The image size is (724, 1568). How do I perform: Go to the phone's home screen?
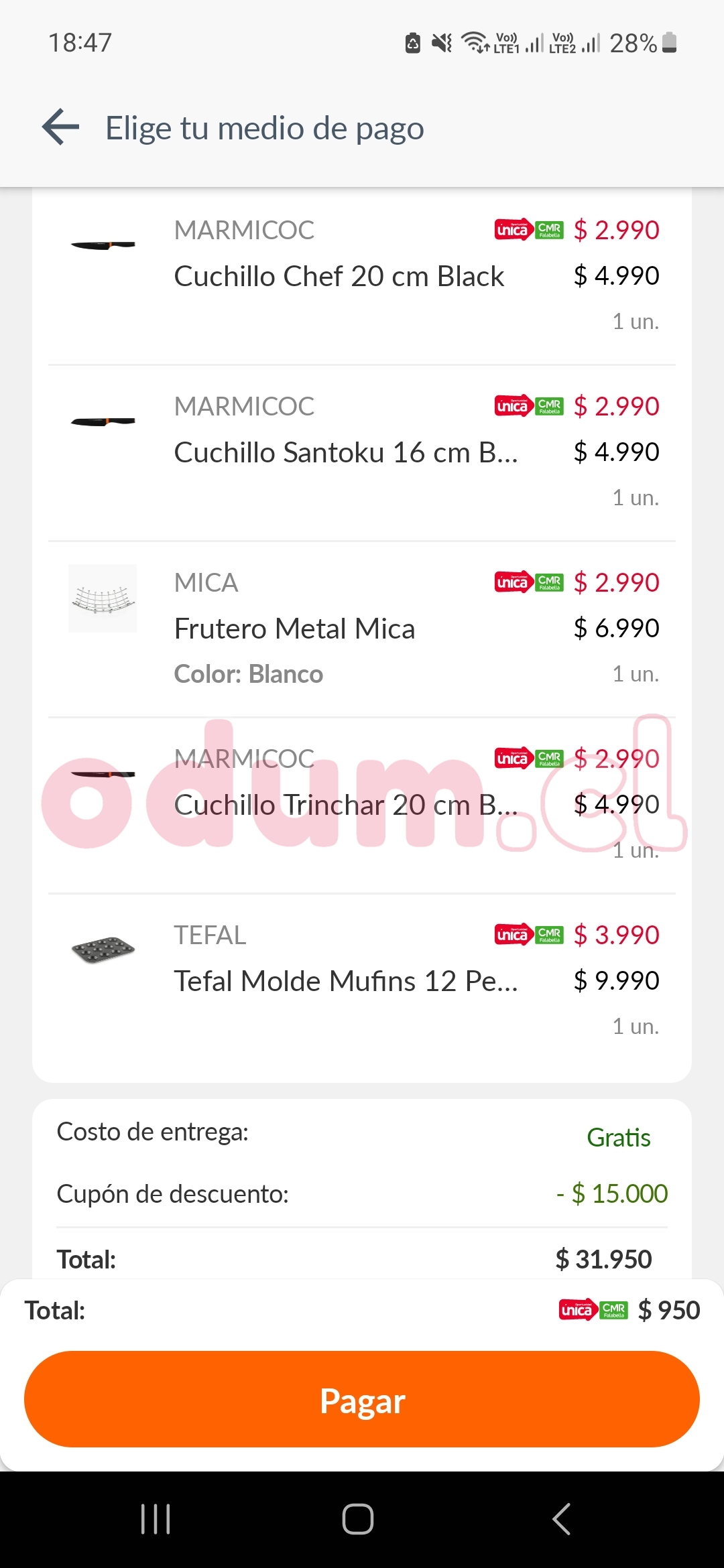click(358, 1518)
